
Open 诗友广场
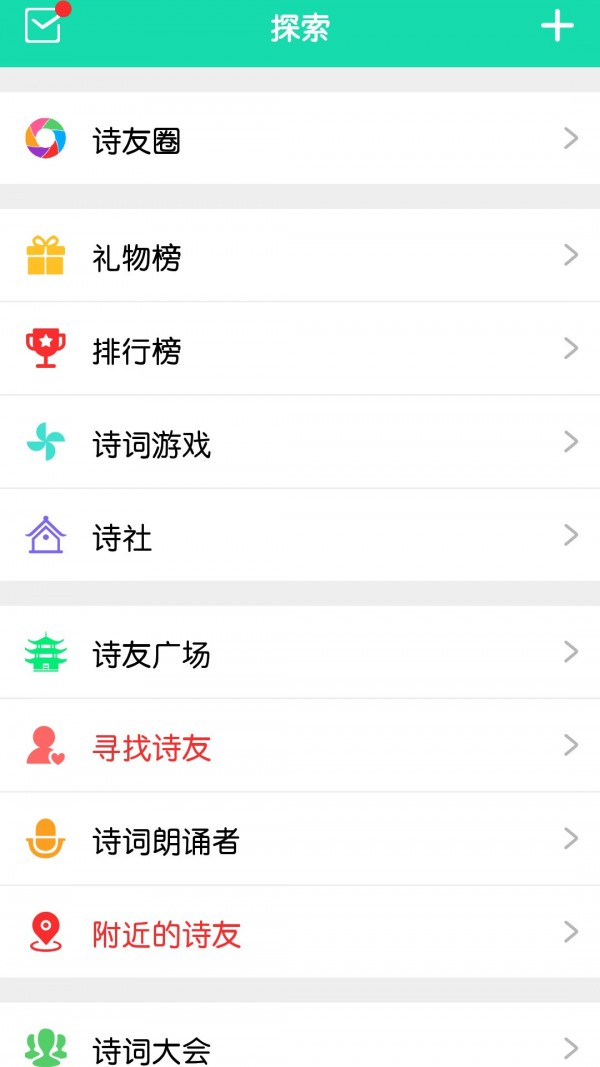(x=300, y=653)
